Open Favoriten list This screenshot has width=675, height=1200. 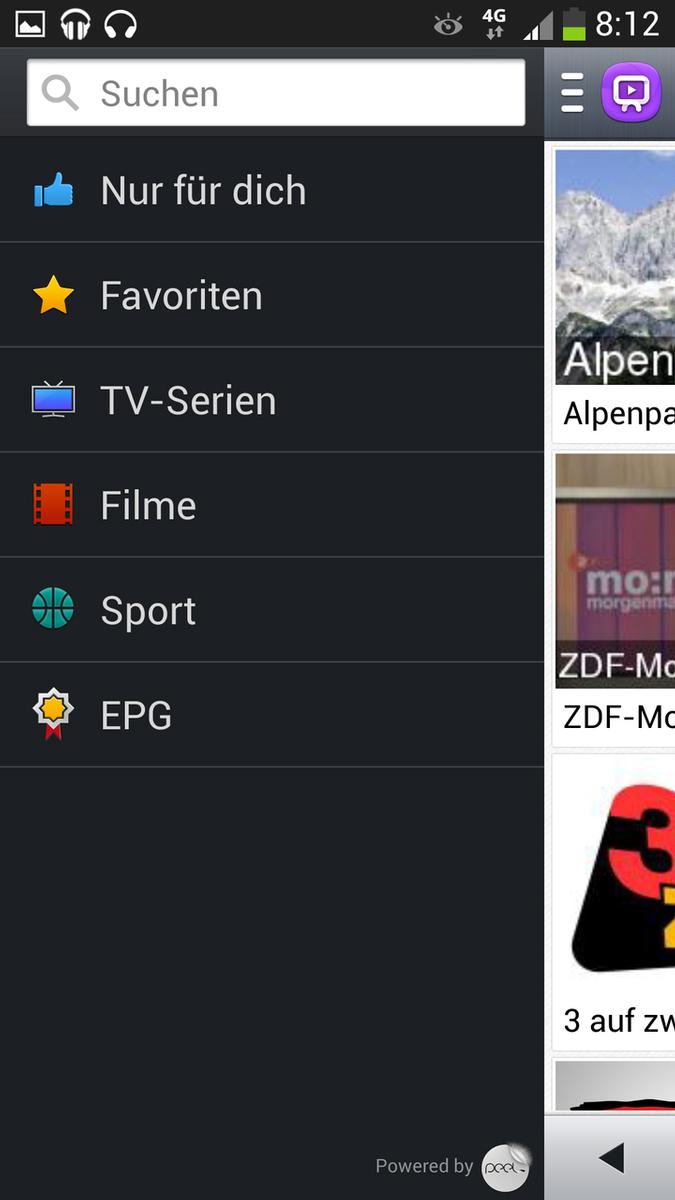[272, 295]
